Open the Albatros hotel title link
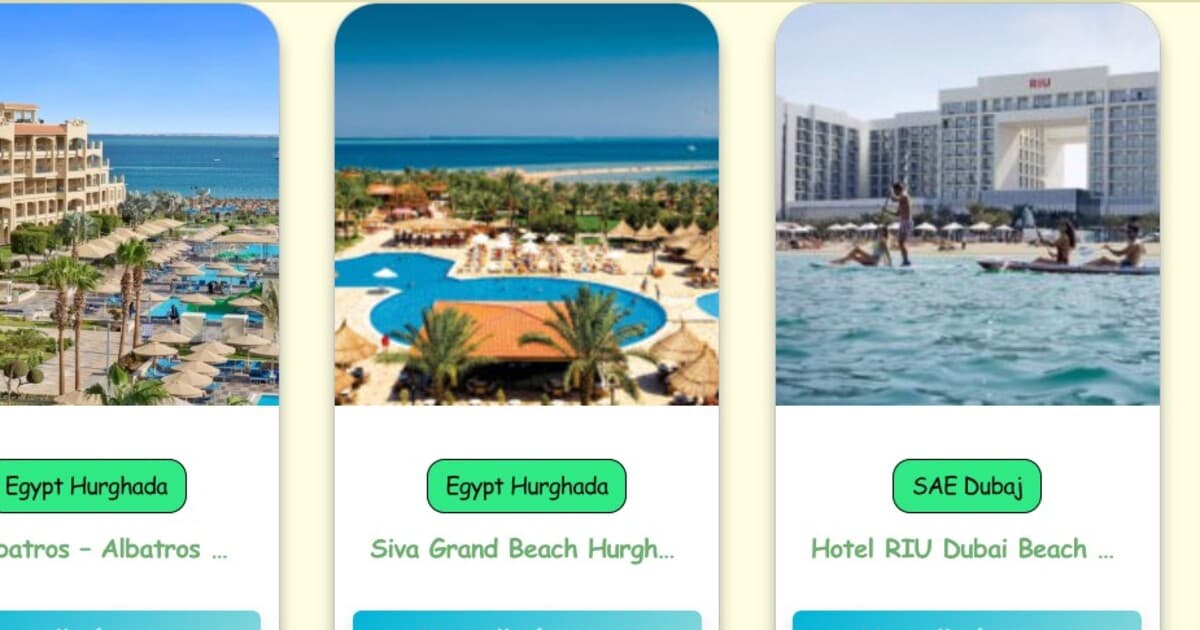The width and height of the screenshot is (1200, 630). 112,549
